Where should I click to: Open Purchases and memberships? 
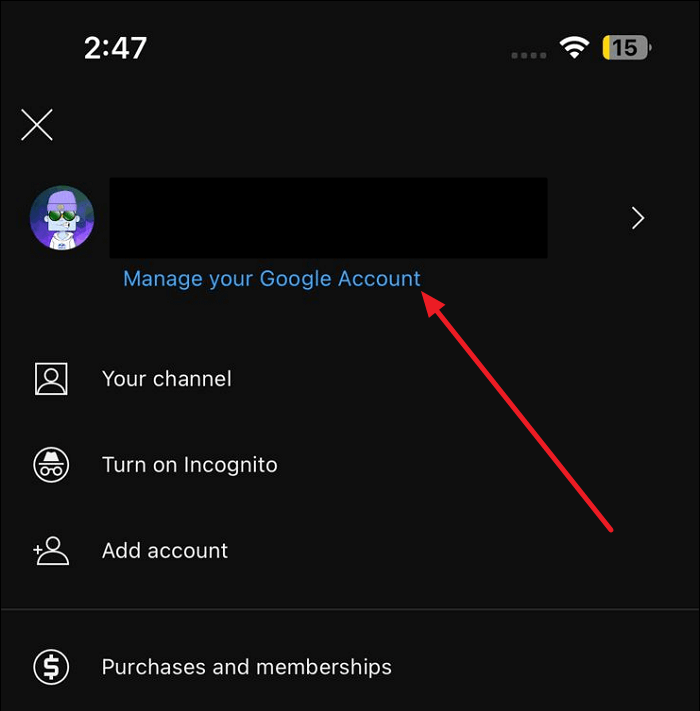click(246, 667)
